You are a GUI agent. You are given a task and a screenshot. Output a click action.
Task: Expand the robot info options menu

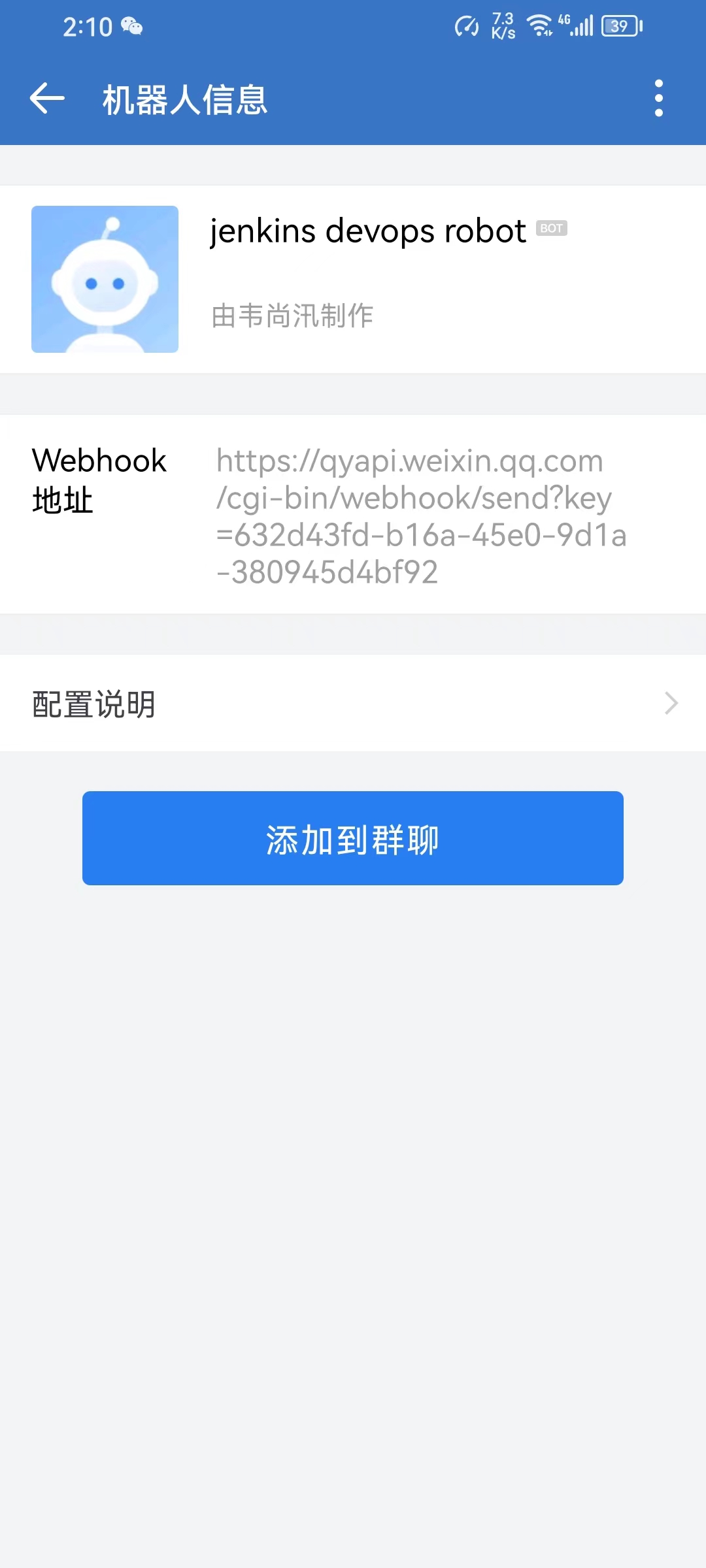pyautogui.click(x=659, y=98)
